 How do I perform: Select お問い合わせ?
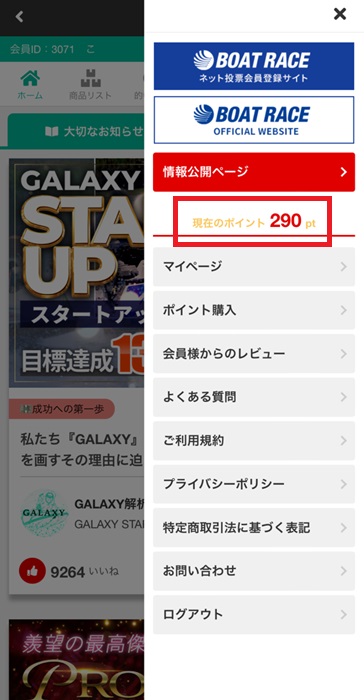[x=254, y=571]
